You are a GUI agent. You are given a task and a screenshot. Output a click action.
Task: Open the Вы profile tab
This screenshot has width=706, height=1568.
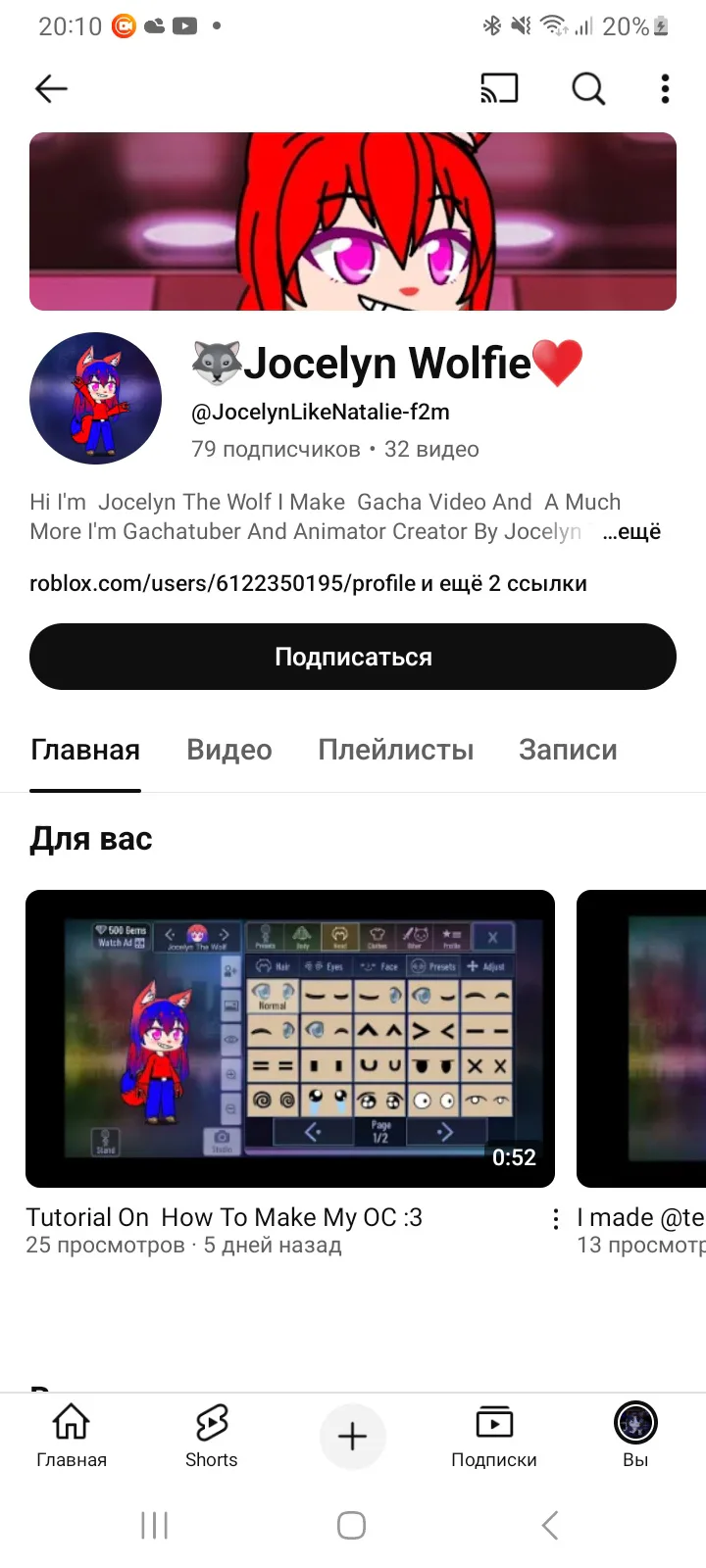pyautogui.click(x=635, y=1435)
